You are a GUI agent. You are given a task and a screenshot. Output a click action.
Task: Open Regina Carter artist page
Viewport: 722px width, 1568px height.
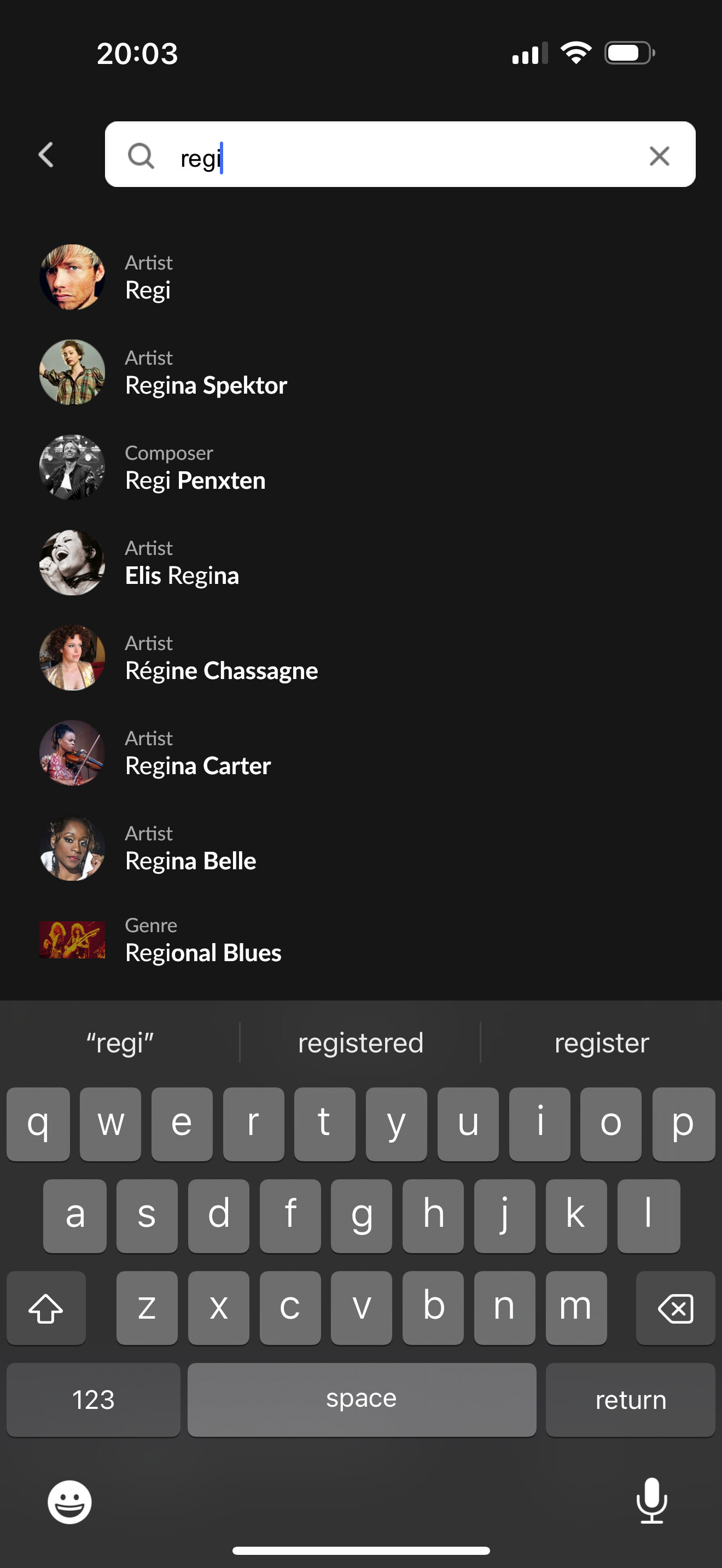(361, 753)
